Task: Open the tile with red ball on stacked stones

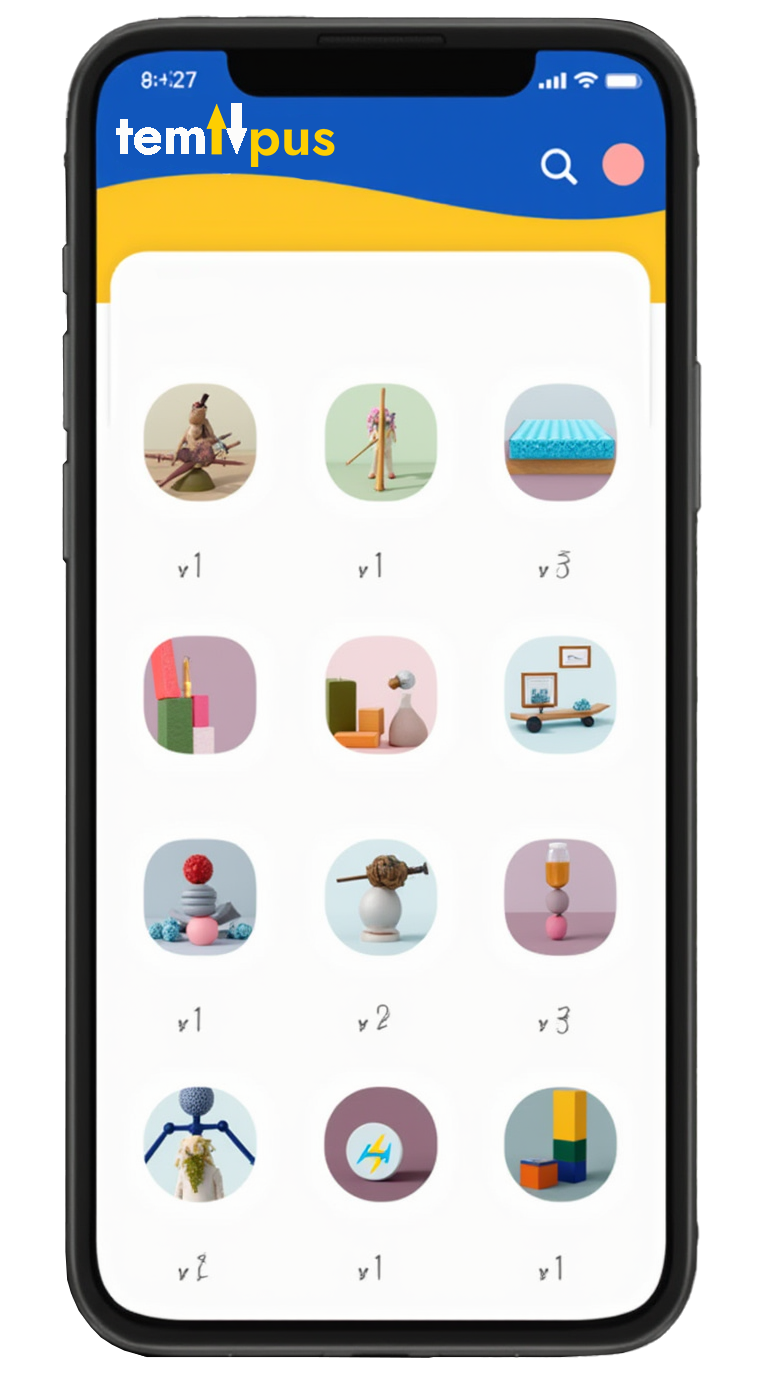Action: coord(200,897)
